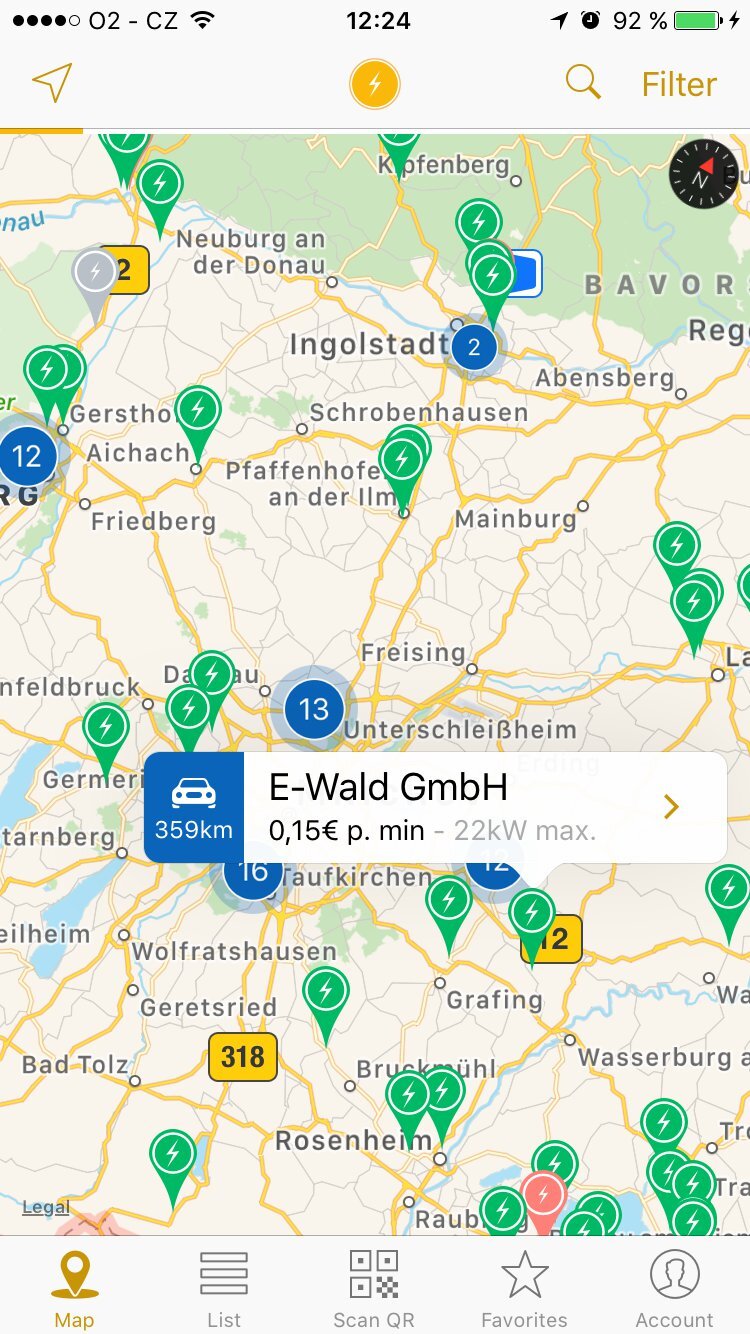Select the Map tab

74,1288
